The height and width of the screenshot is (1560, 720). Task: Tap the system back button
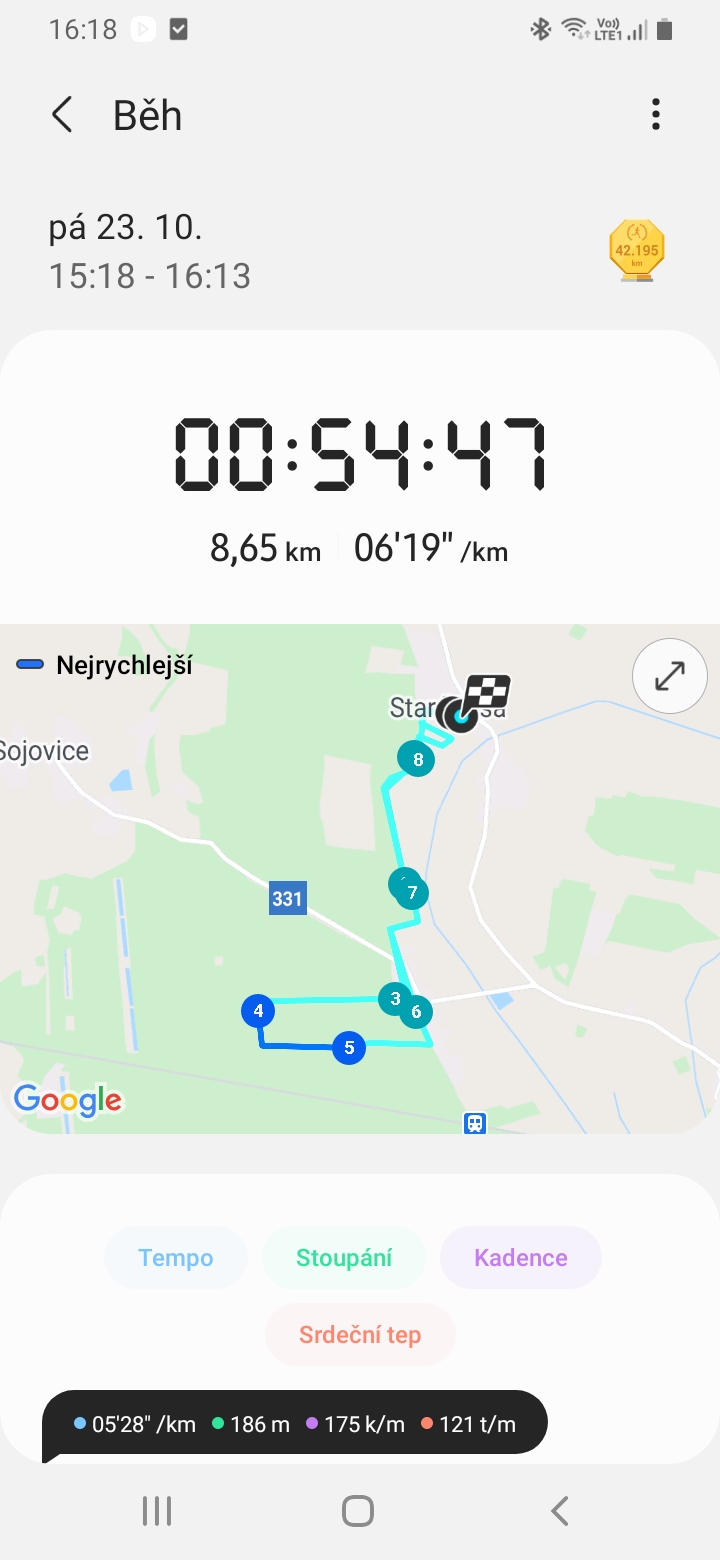coord(560,1510)
